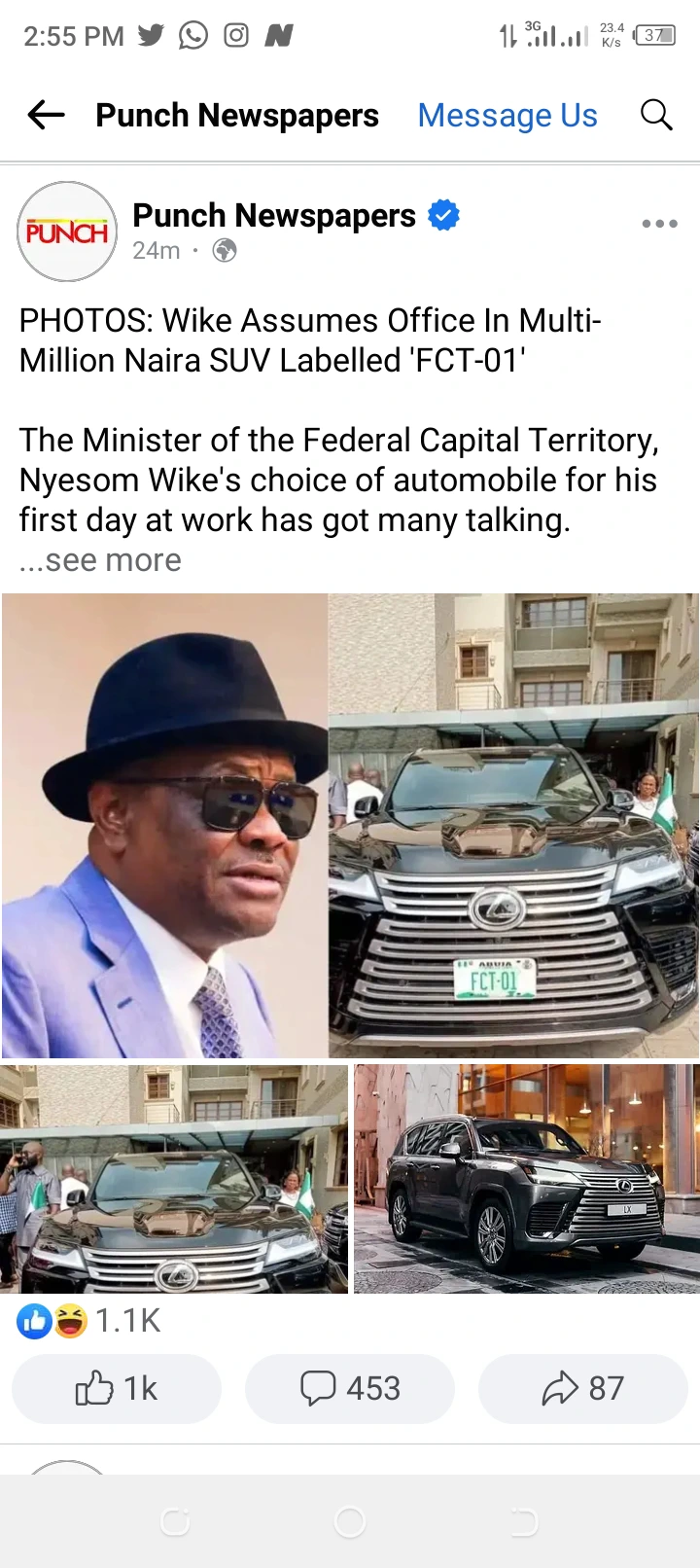Image resolution: width=700 pixels, height=1568 pixels.
Task: View the 1.1K reactions list
Action: click(x=89, y=1321)
